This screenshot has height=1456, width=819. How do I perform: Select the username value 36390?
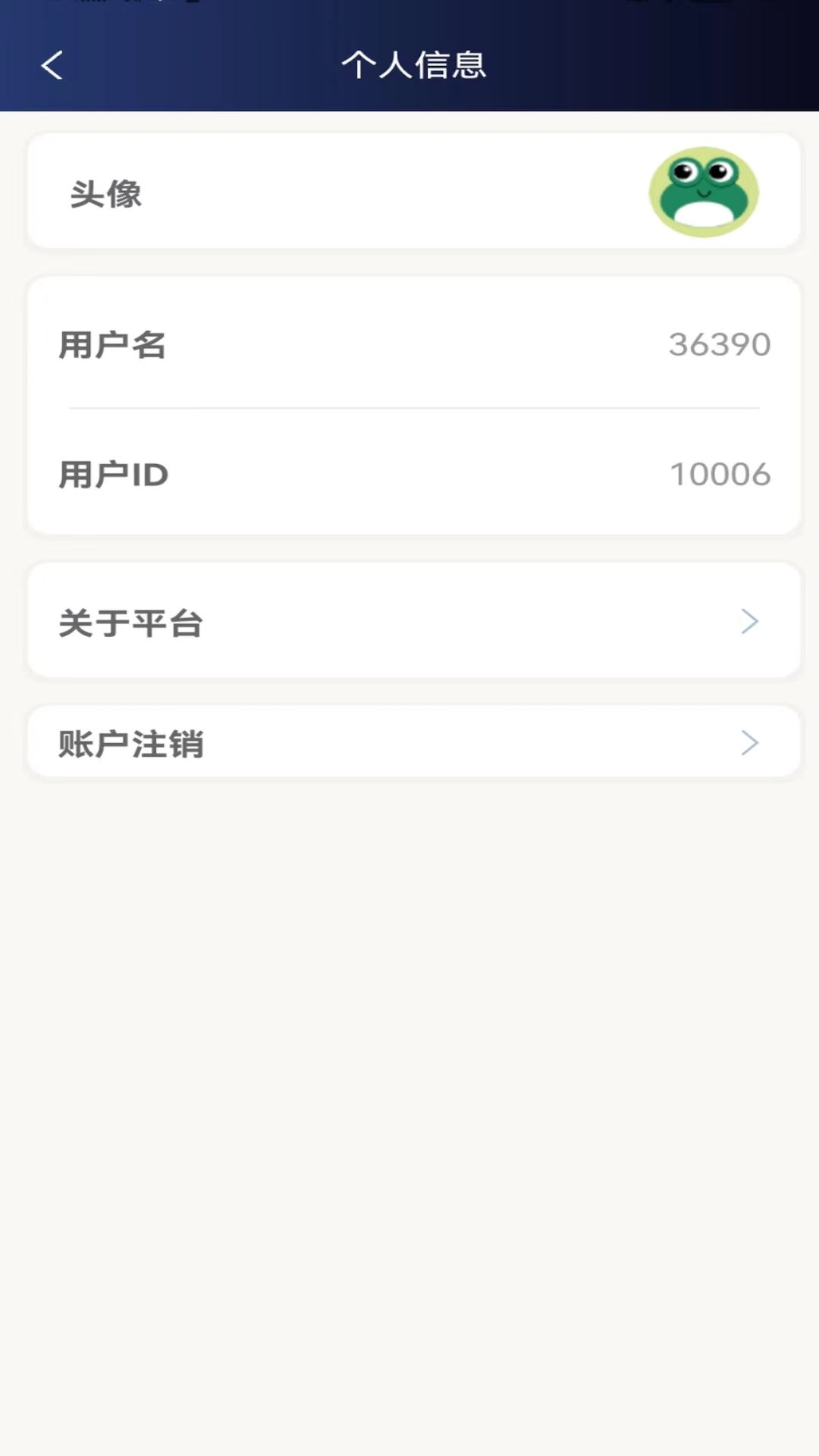(719, 344)
